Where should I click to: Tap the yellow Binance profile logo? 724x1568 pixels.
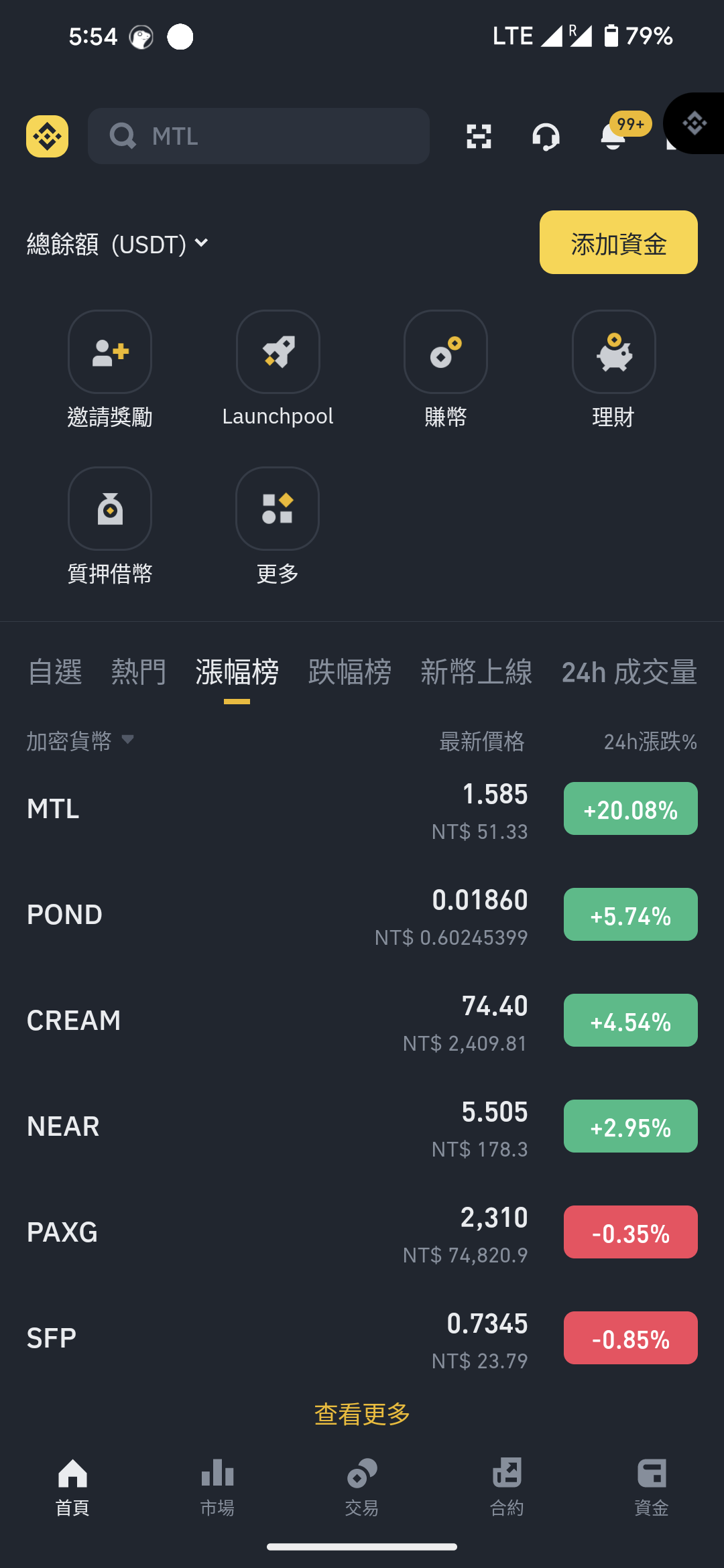tap(47, 136)
